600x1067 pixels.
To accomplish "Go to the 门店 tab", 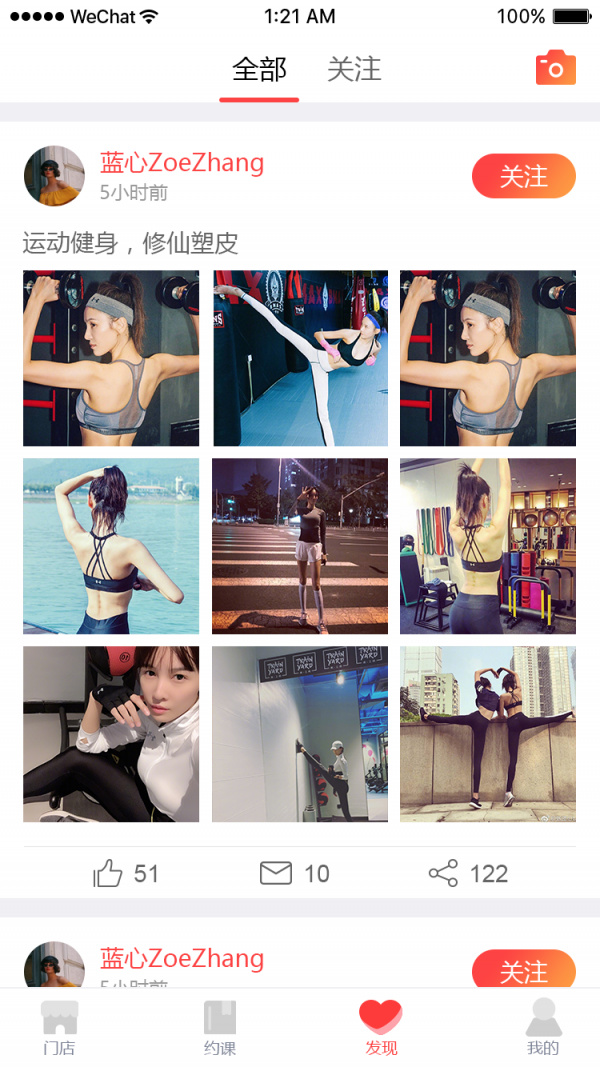I will pos(59,1027).
